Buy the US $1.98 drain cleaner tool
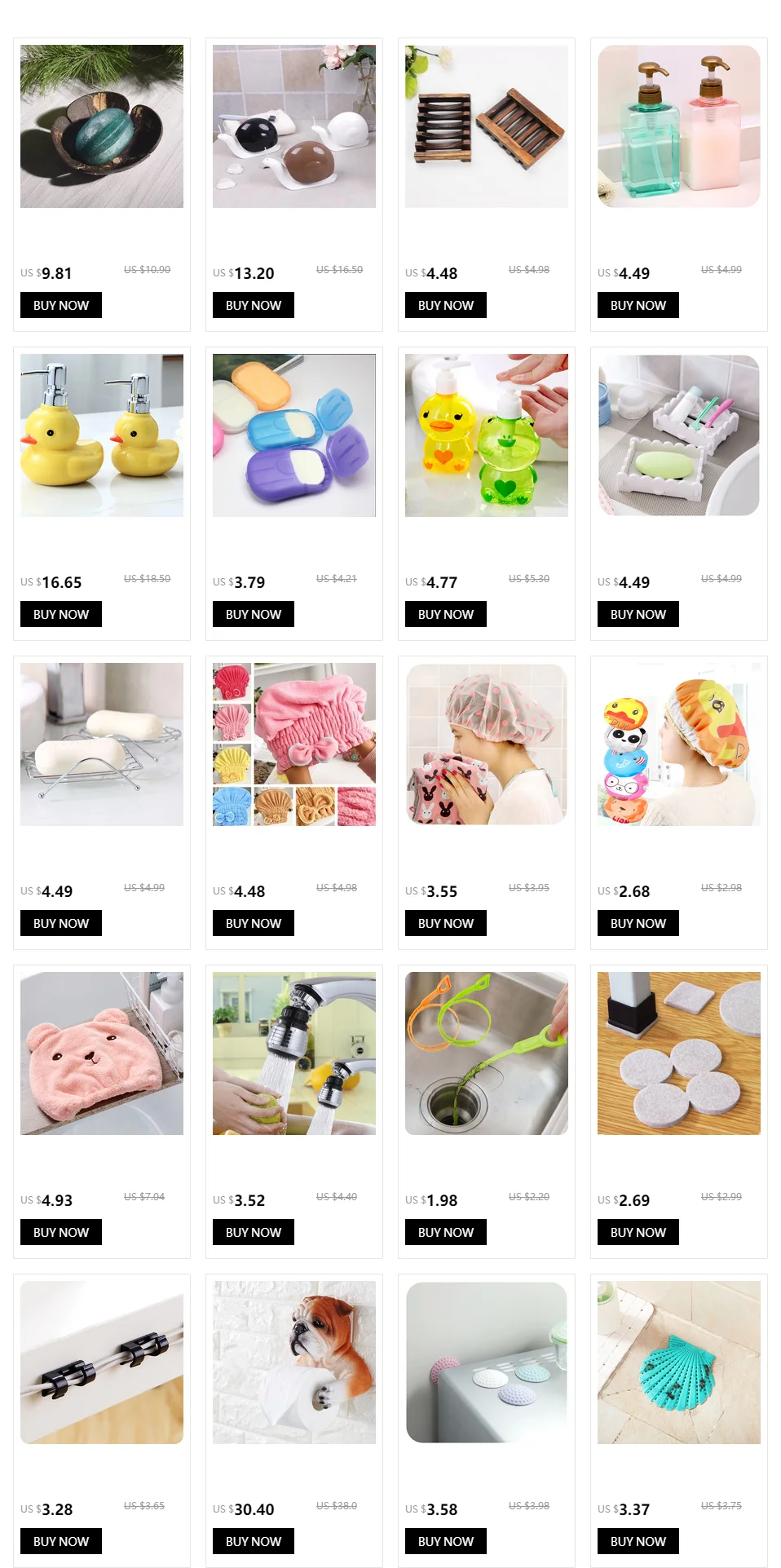Image resolution: width=781 pixels, height=1568 pixels. [446, 1232]
